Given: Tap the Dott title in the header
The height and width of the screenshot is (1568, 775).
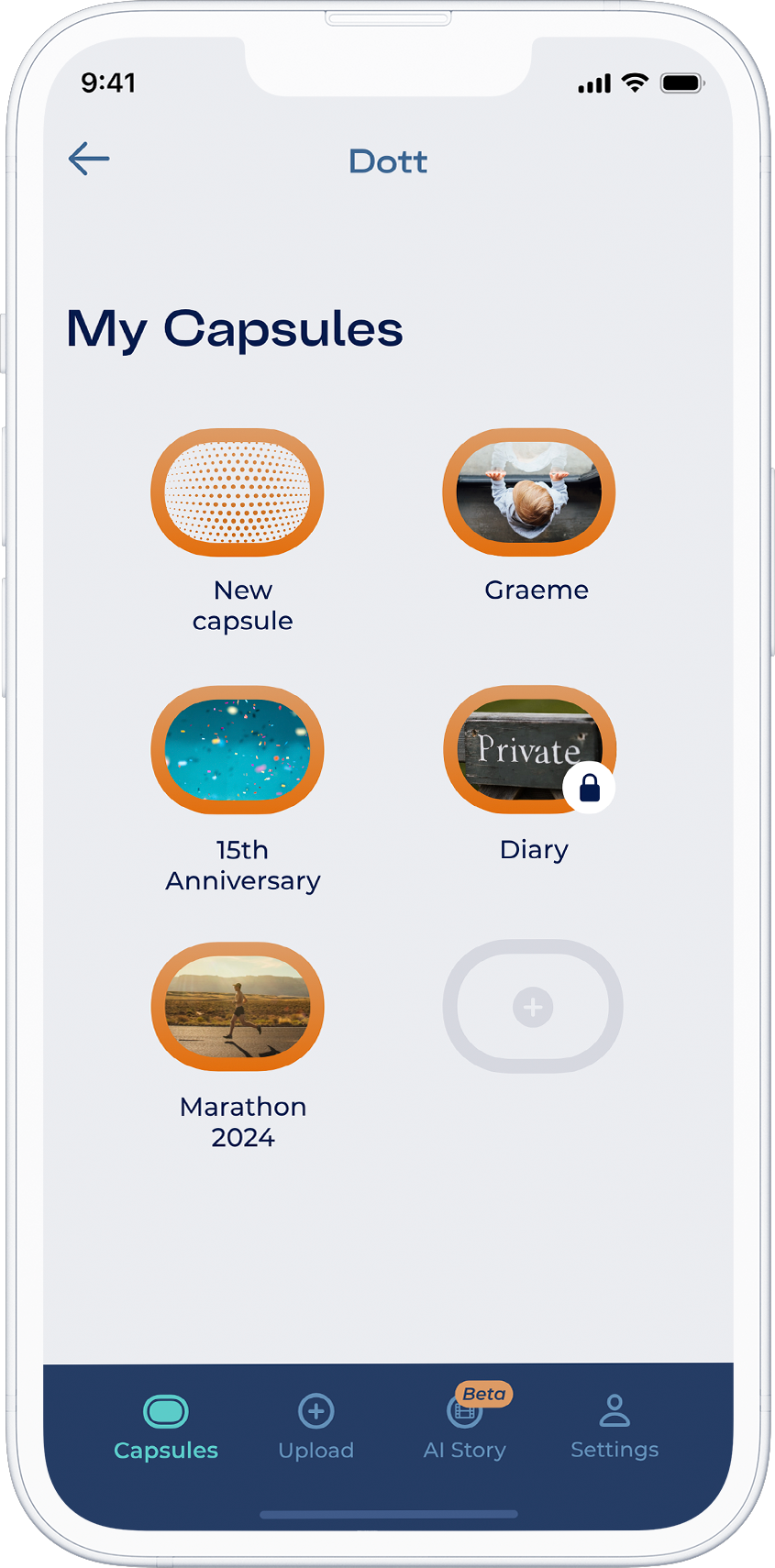Looking at the screenshot, I should (x=388, y=161).
